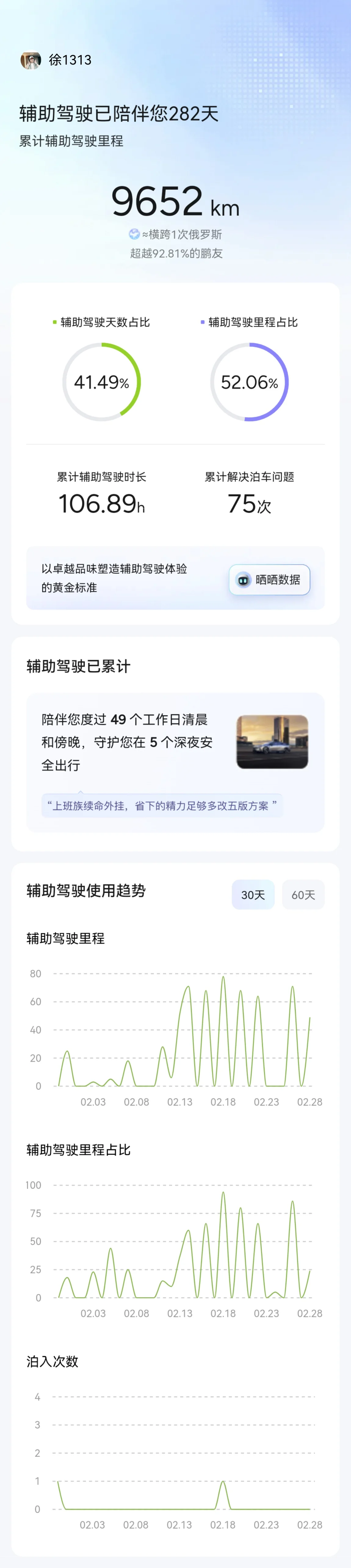Select the 30天 trend tab

[x=253, y=895]
